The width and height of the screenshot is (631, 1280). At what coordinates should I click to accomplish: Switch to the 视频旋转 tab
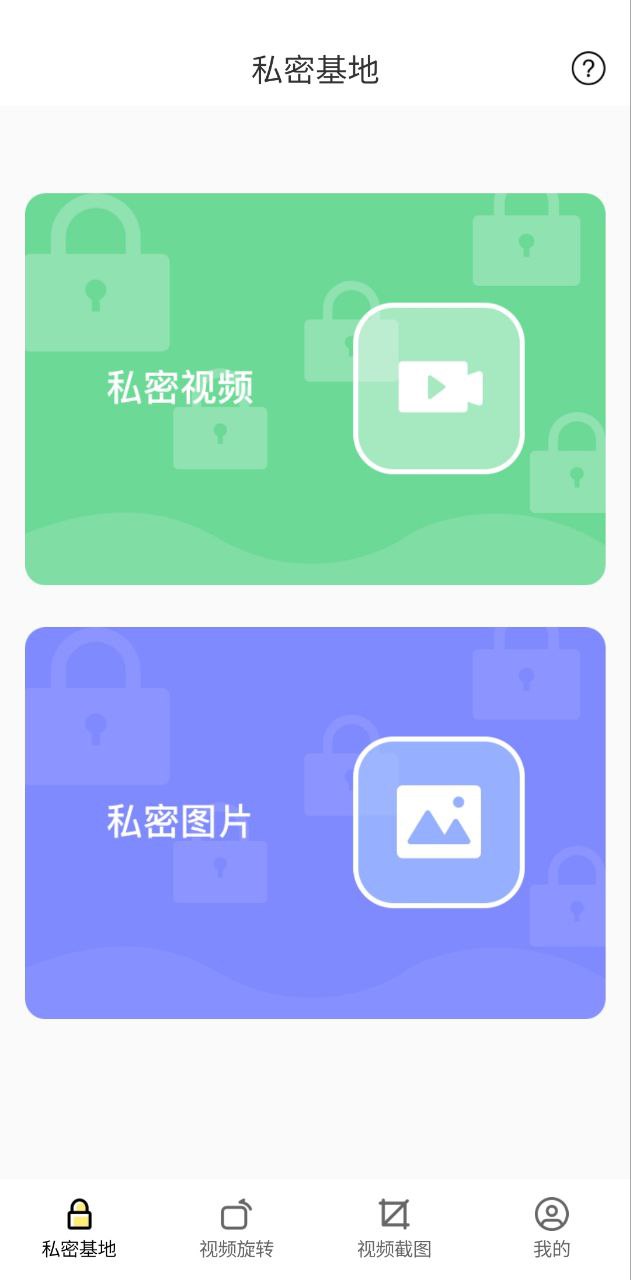236,1228
